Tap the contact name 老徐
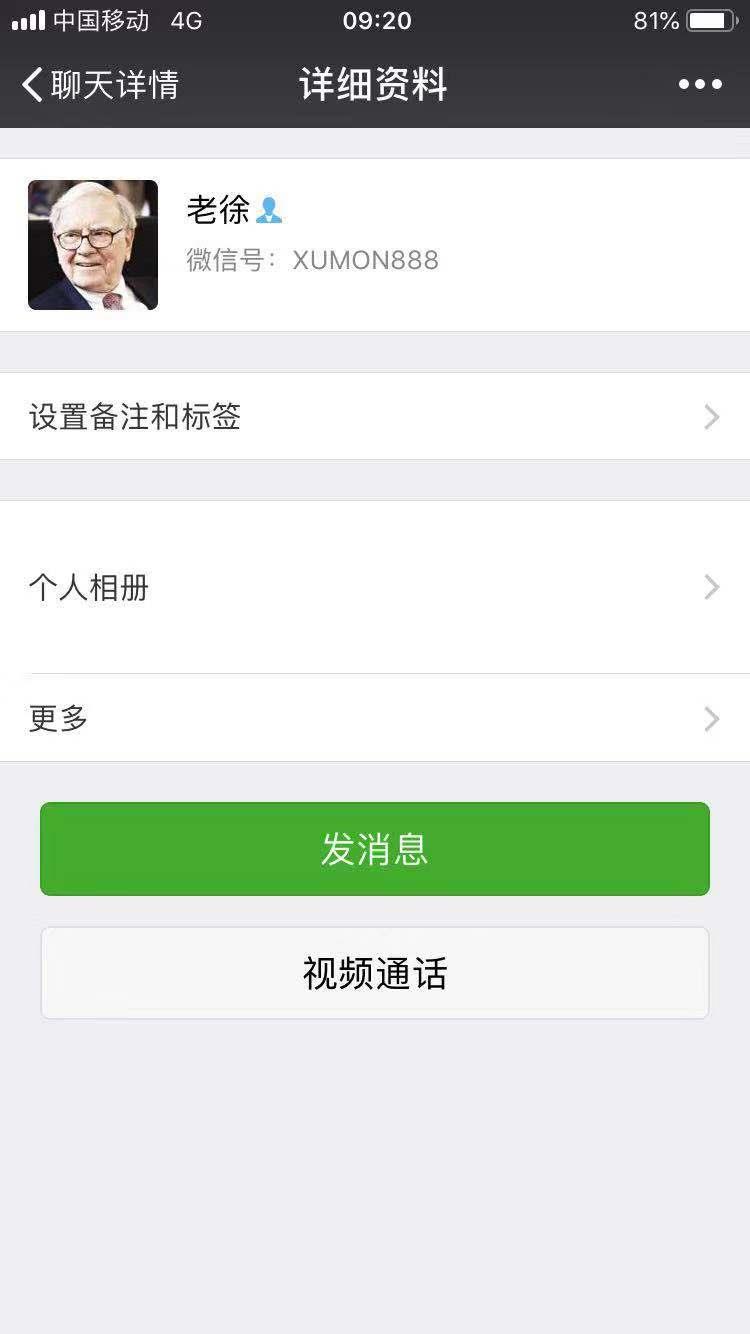This screenshot has width=750, height=1334. coord(215,210)
